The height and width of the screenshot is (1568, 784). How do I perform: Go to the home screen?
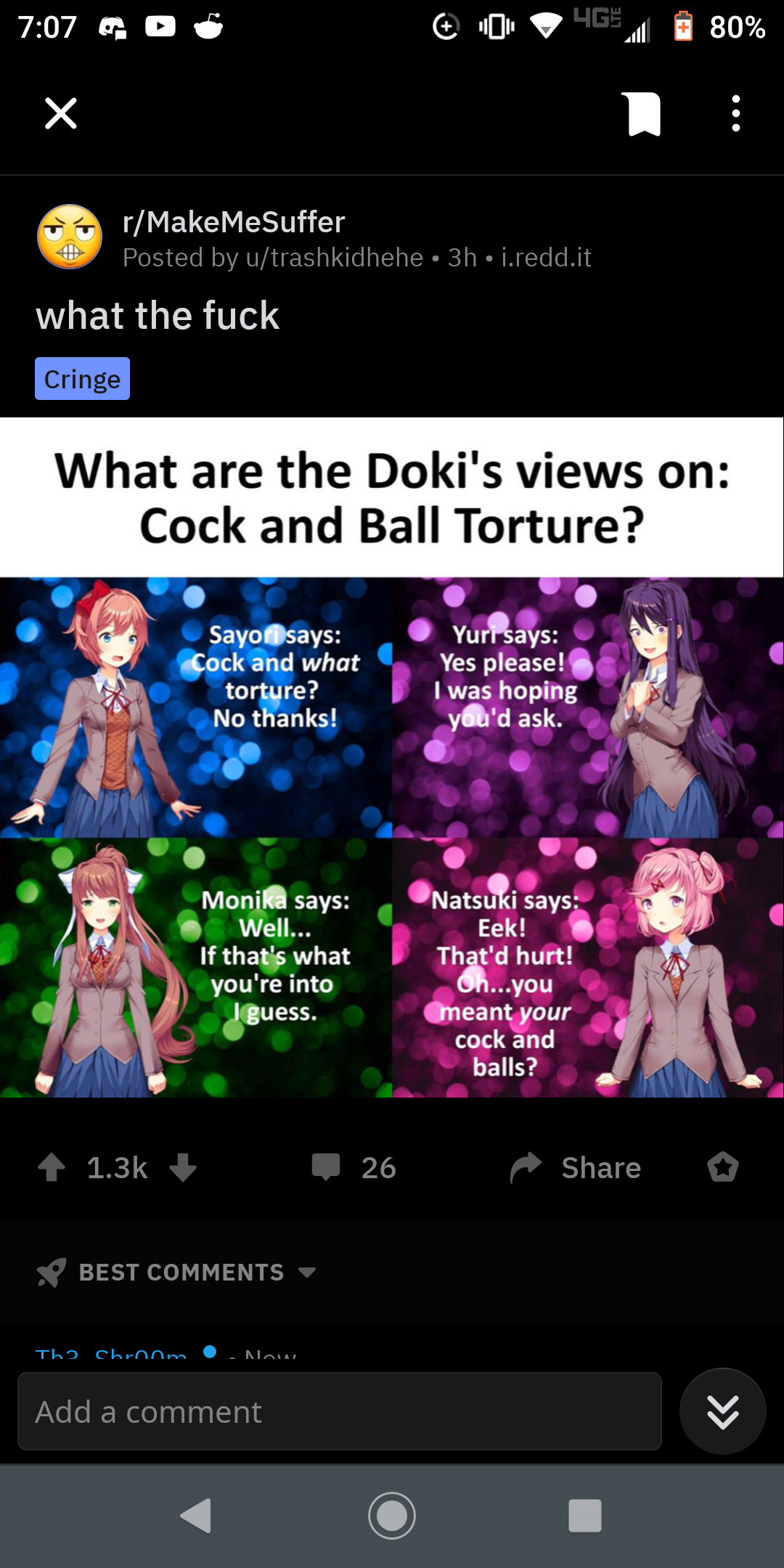(392, 1516)
